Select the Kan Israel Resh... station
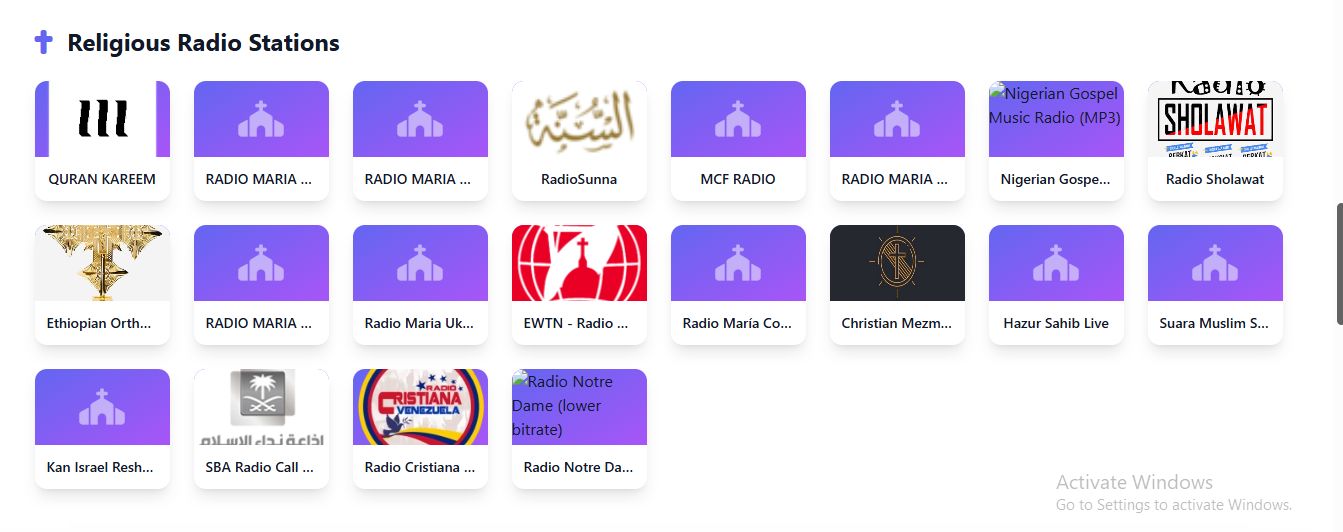Viewport: 1343px width, 532px height. point(102,428)
